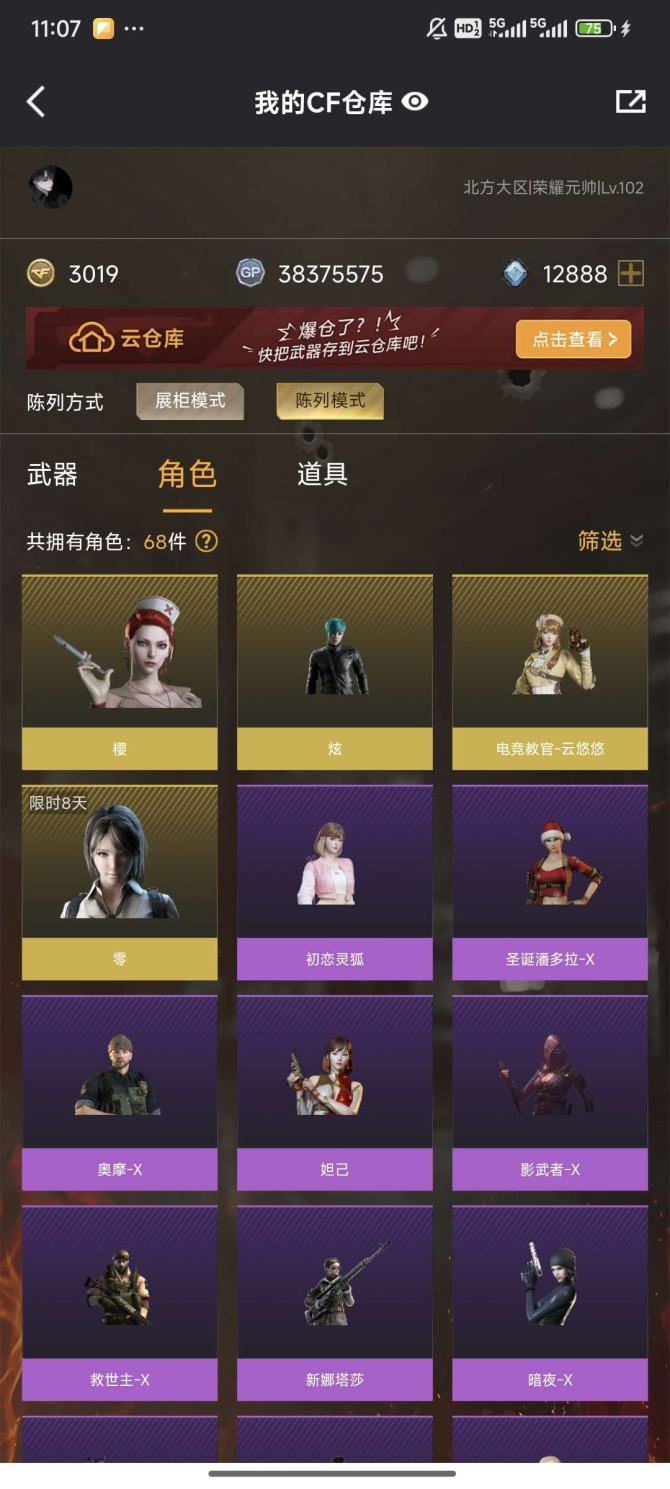Viewport: 670px width, 1489px height.
Task: Open the 初恋灵狐 character card
Action: (335, 882)
